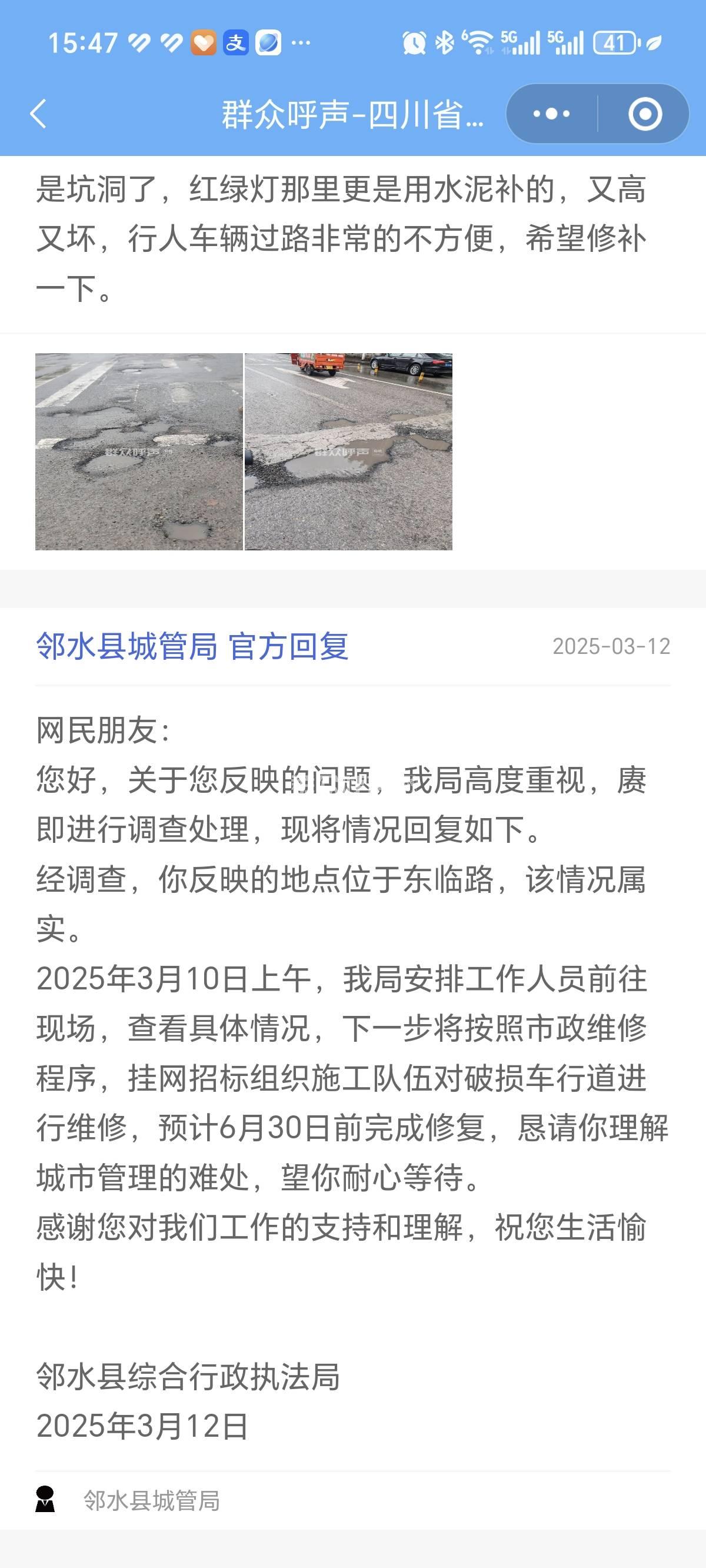Go back using the top-left arrow

tap(38, 114)
